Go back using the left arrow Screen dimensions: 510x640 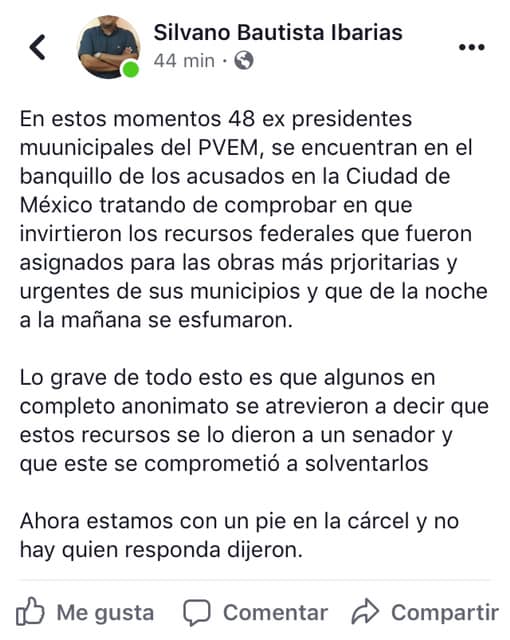(38, 47)
